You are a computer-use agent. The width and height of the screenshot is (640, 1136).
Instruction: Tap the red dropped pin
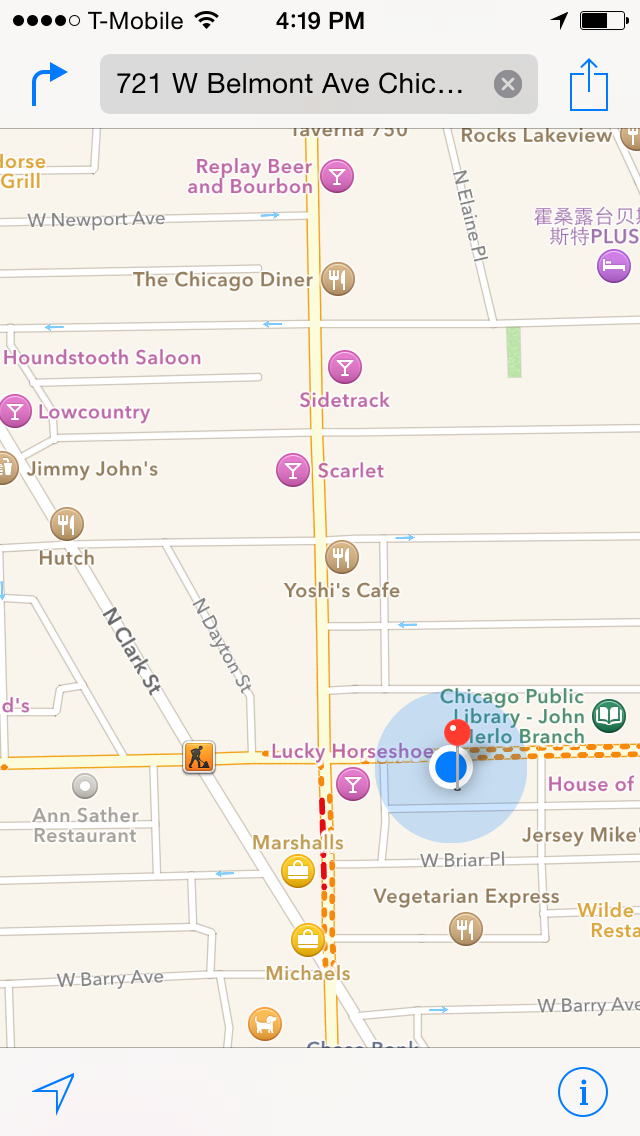pos(457,733)
